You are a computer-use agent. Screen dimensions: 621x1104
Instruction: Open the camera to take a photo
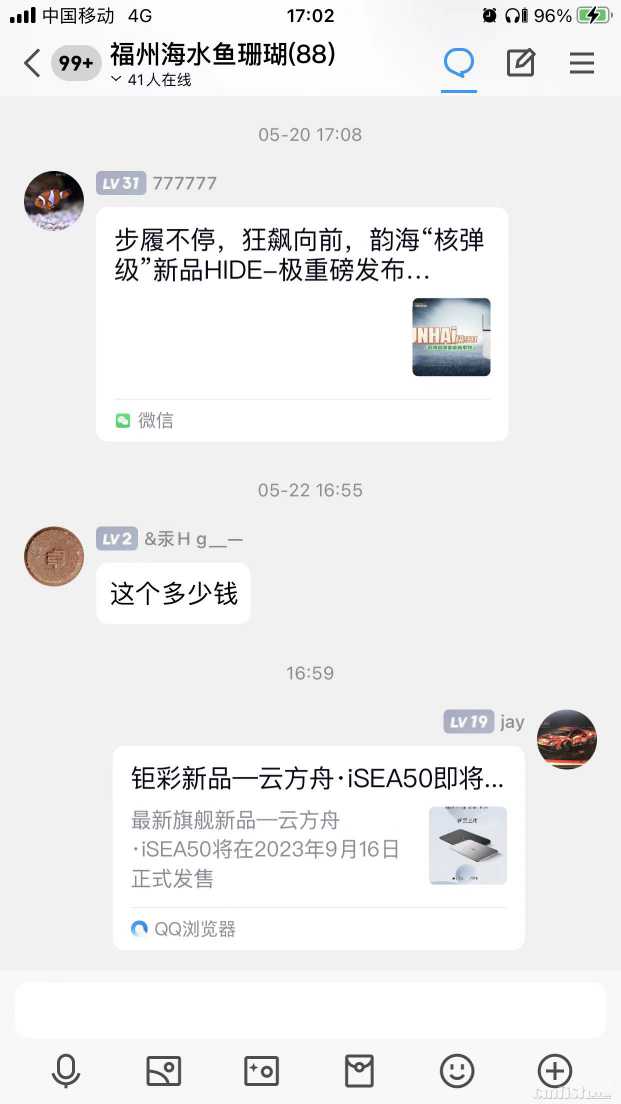(x=262, y=1071)
